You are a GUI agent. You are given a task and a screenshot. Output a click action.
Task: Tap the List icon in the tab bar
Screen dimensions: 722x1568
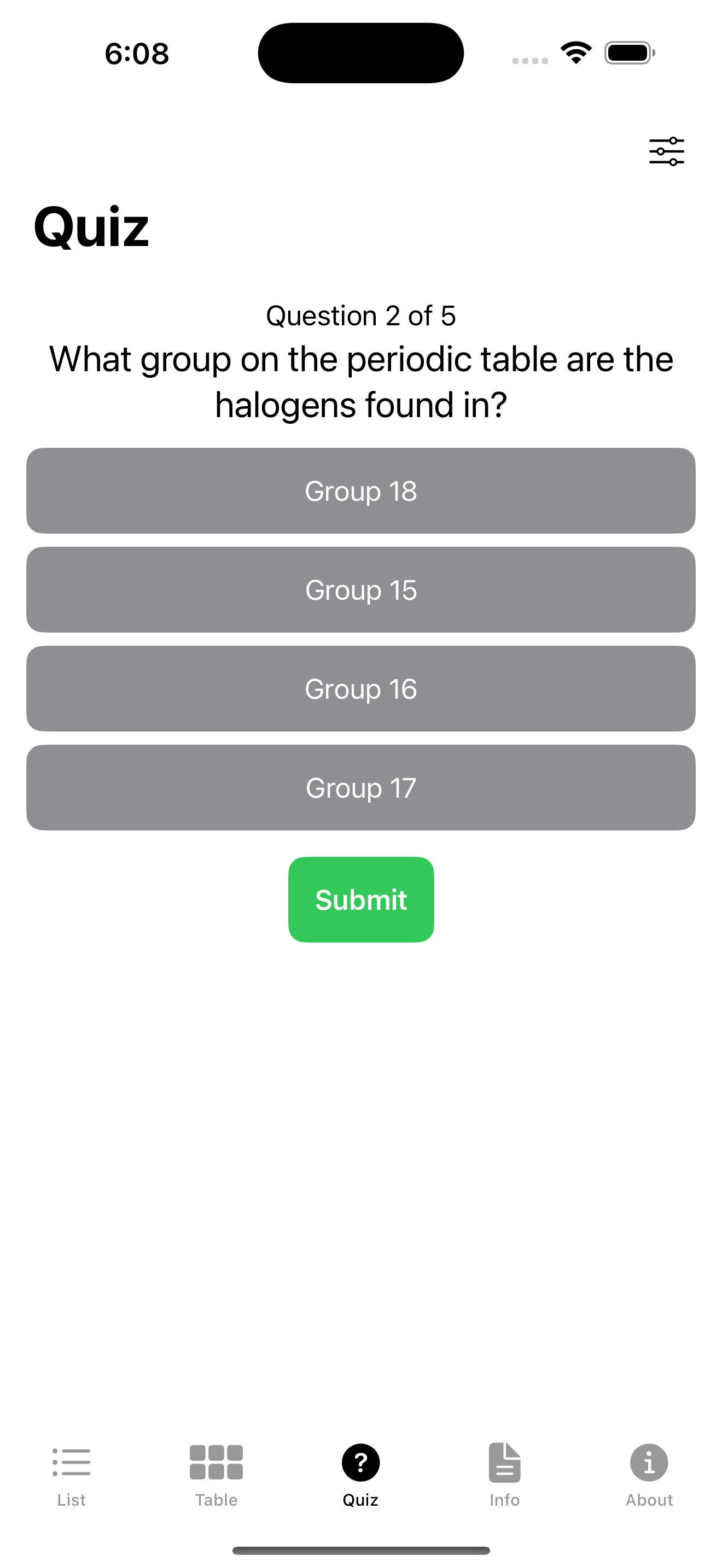[x=71, y=1461]
